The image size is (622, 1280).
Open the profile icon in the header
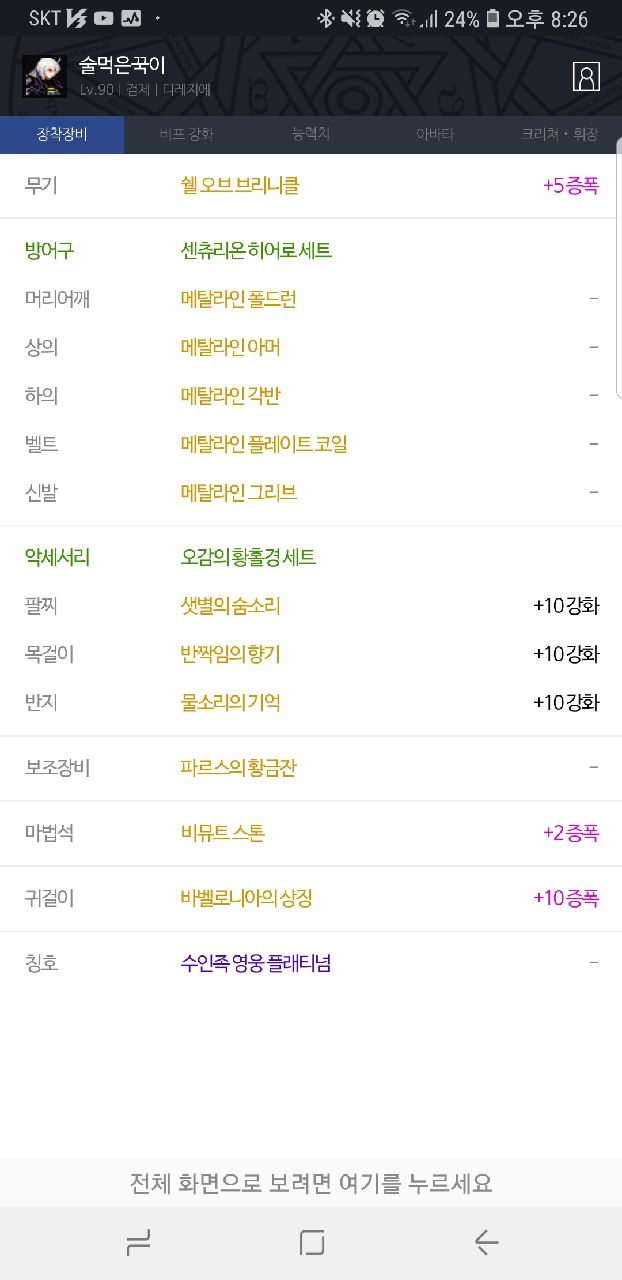[x=586, y=76]
